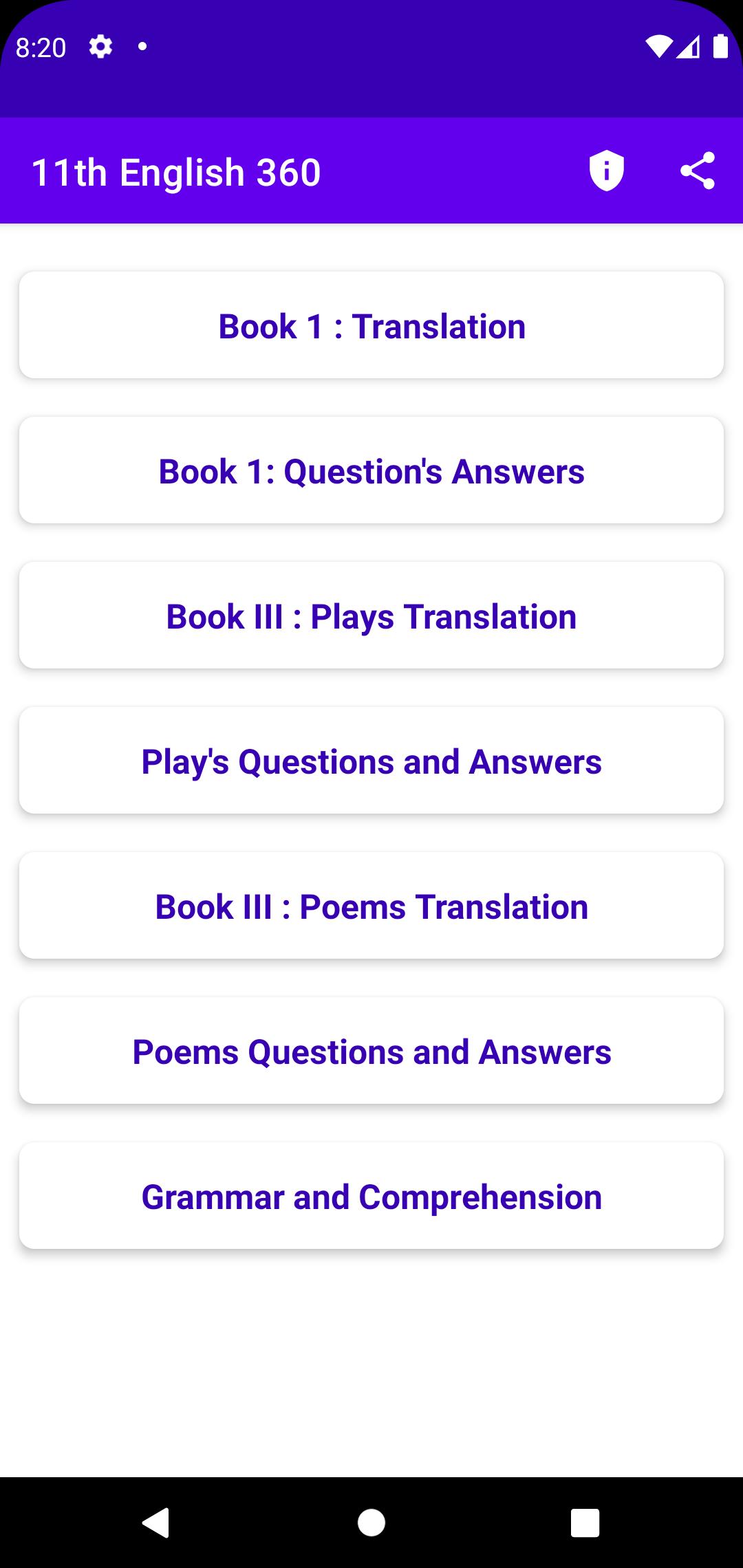View Play's Questions and Answers
Screen dimensions: 743x1568
pyautogui.click(x=371, y=761)
